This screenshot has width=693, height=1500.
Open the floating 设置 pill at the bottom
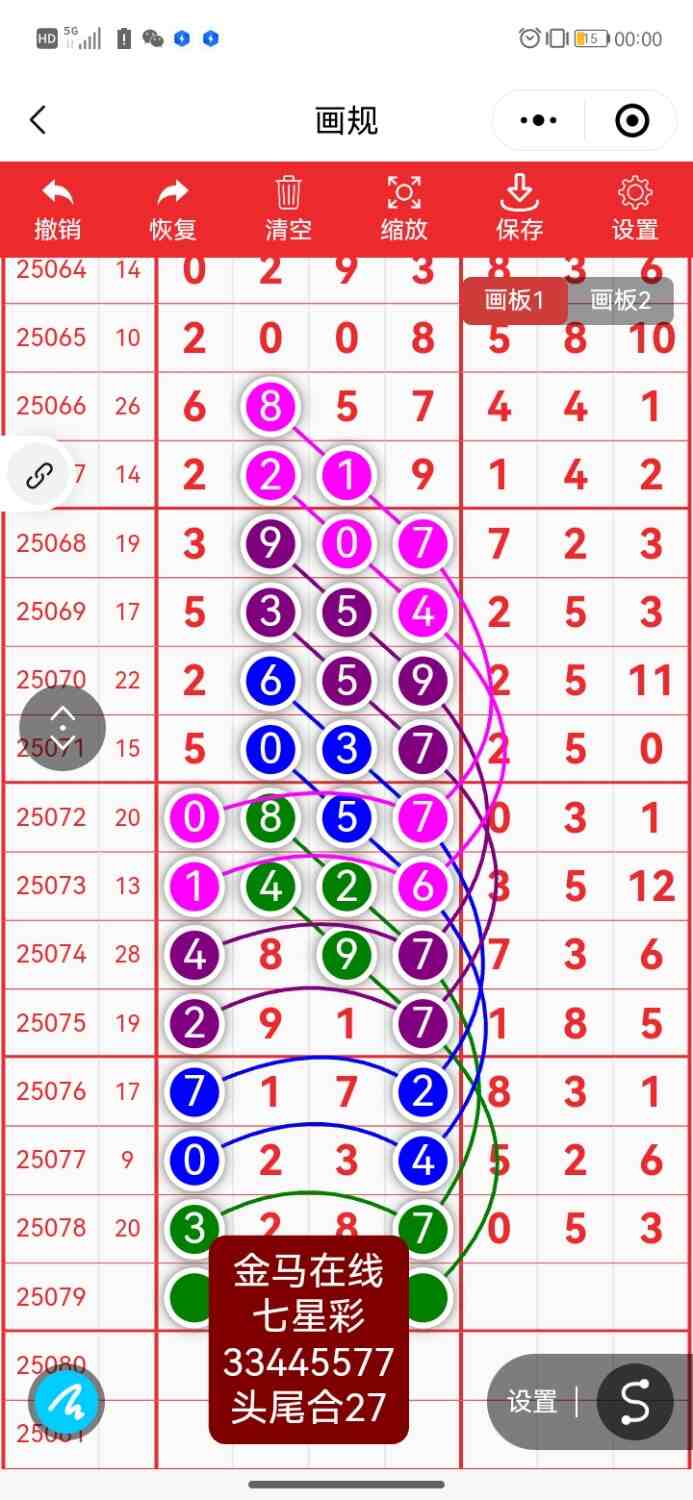[532, 1402]
